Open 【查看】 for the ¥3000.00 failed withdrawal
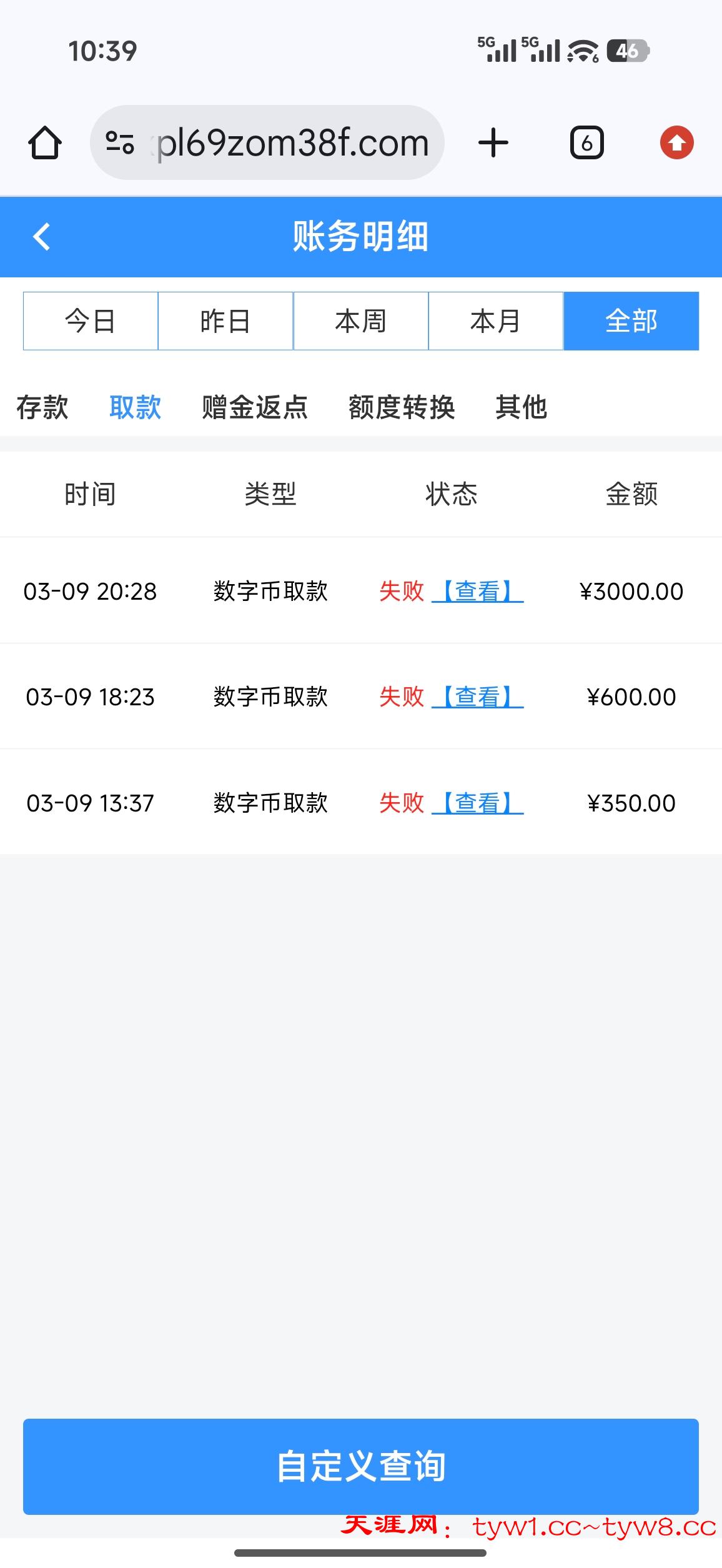 pos(478,592)
